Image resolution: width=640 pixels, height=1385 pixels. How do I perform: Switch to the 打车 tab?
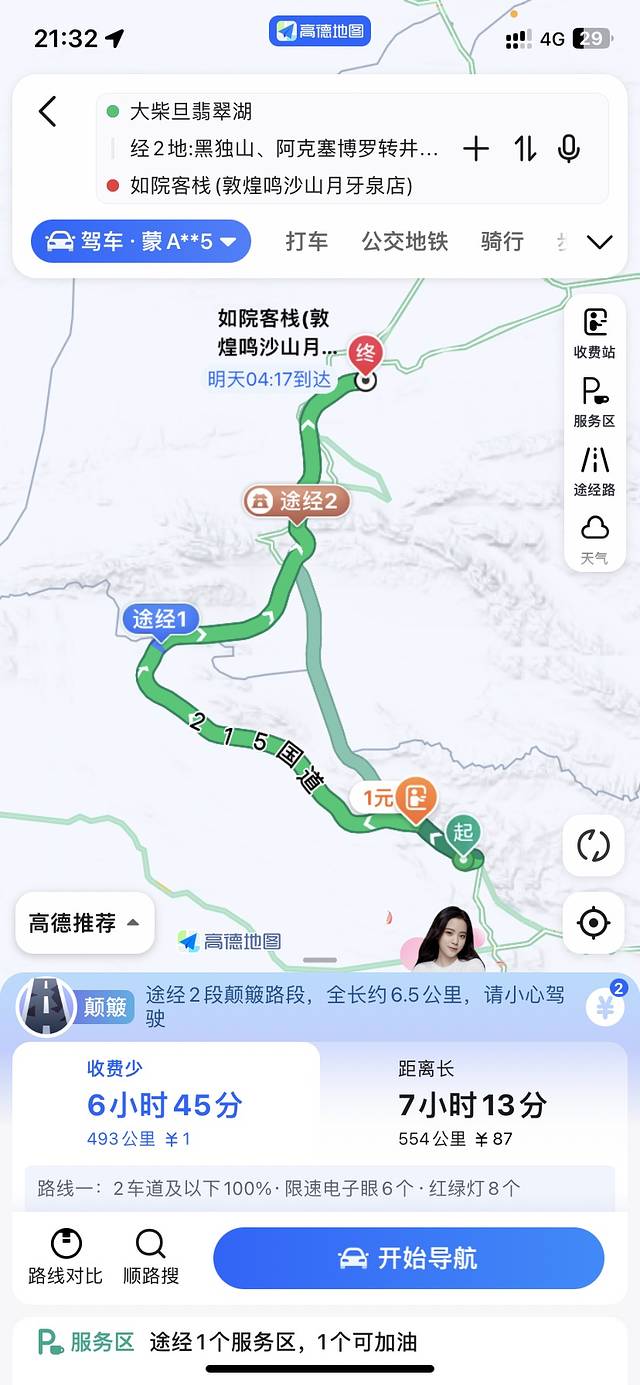306,241
